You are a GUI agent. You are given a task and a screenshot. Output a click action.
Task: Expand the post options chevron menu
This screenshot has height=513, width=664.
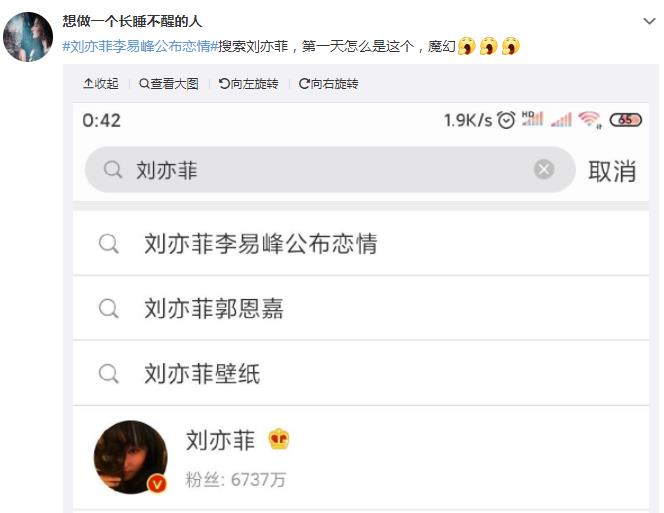click(648, 21)
